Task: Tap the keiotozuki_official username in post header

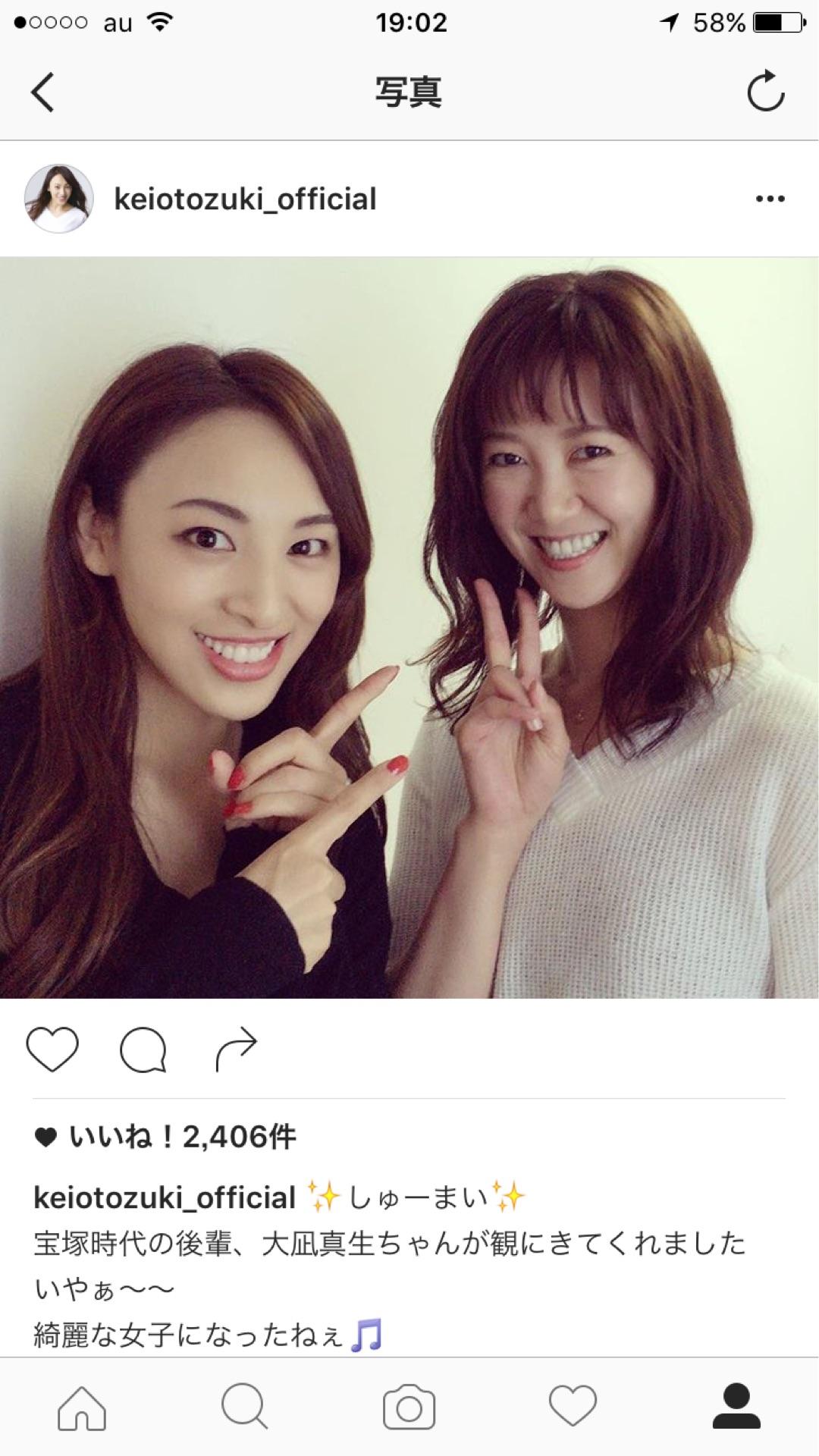Action: click(245, 199)
